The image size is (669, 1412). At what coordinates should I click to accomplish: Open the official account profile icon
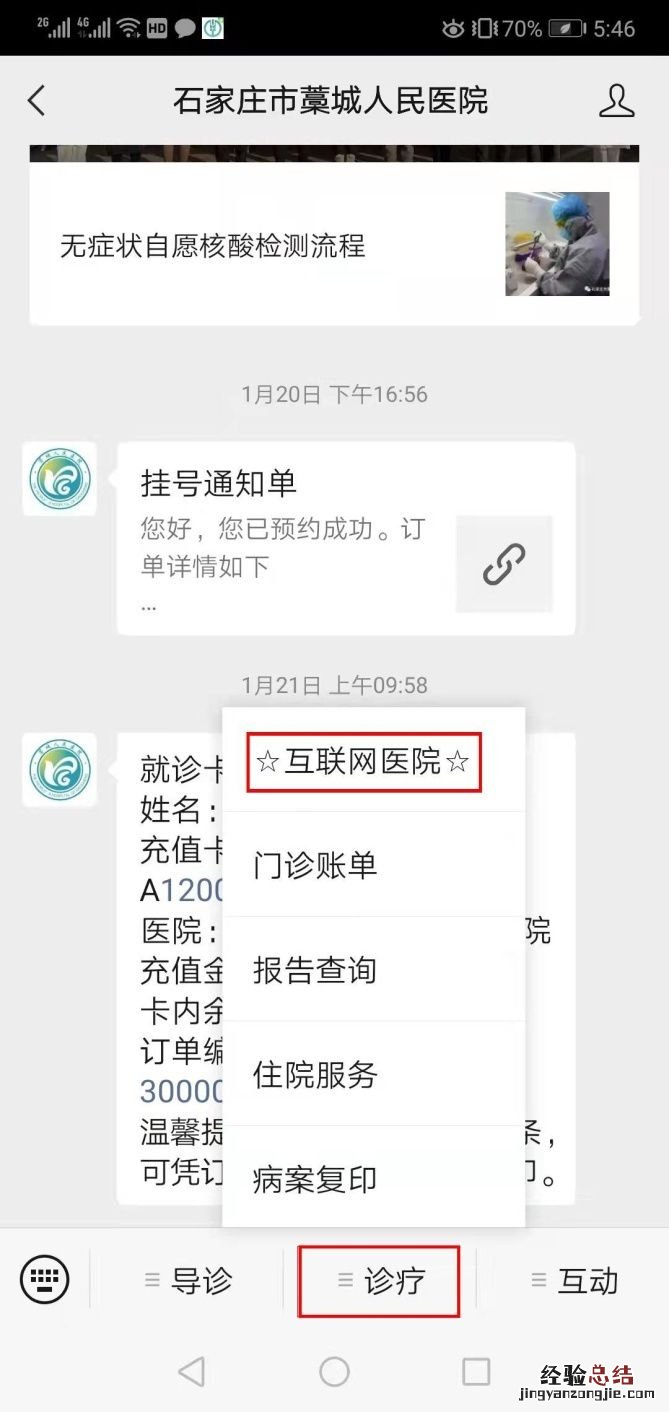(616, 101)
